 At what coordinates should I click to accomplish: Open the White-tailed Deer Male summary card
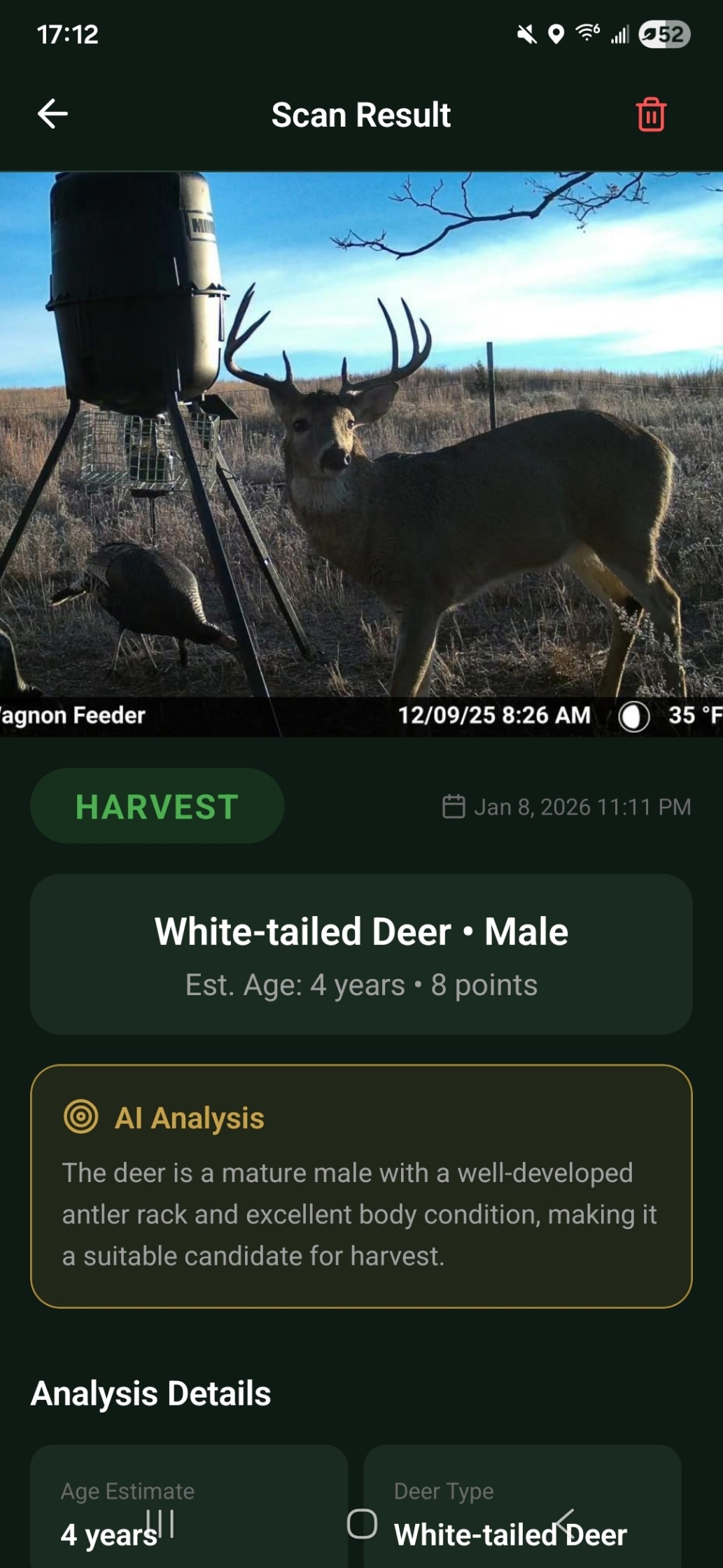click(x=361, y=952)
